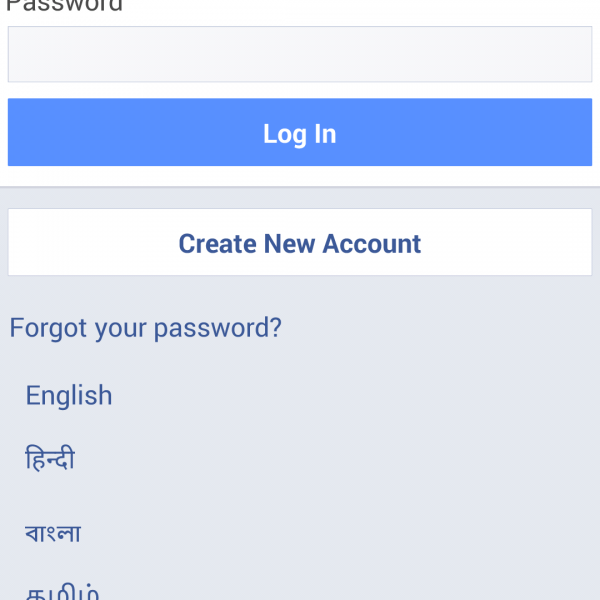The height and width of the screenshot is (600, 600).
Task: Tap the Log In button
Action: 300,133
